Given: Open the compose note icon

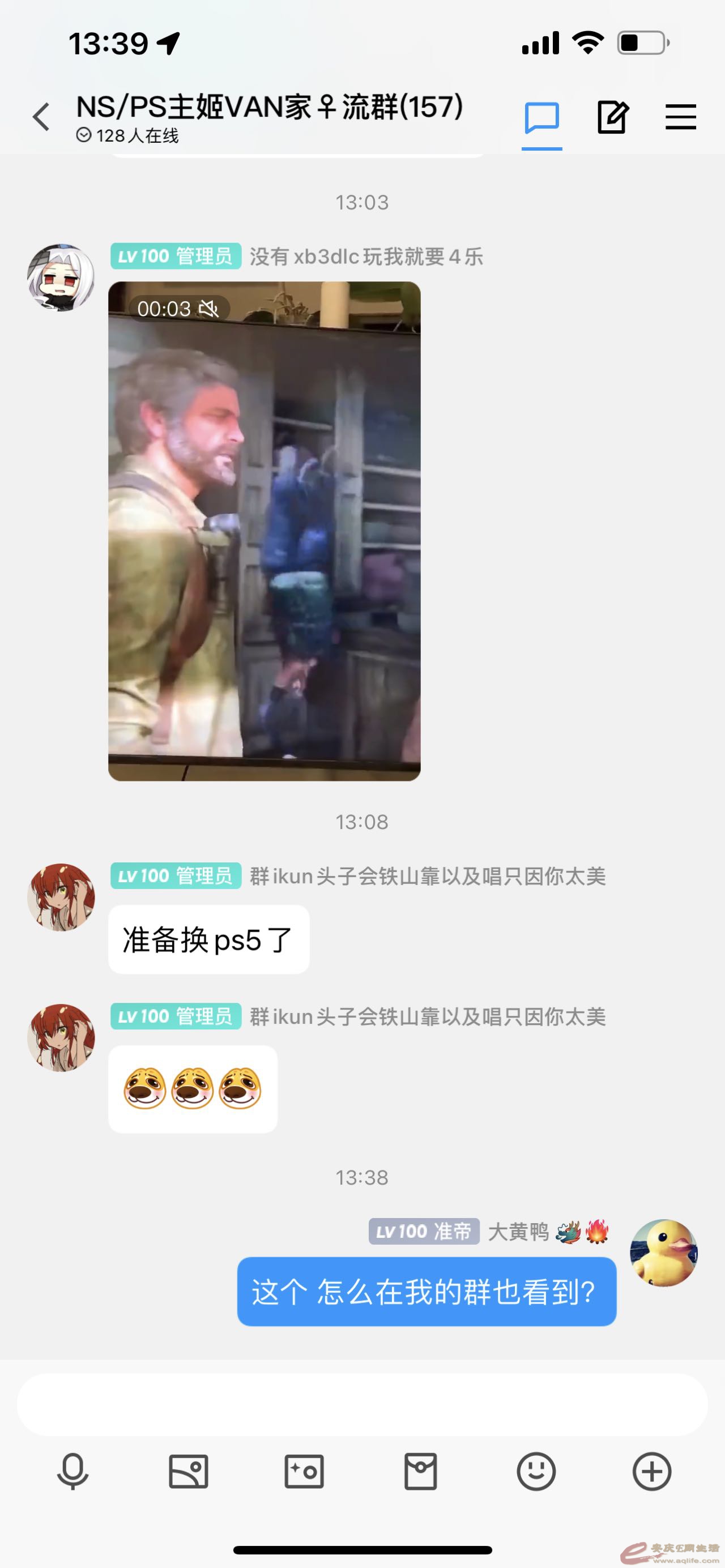Looking at the screenshot, I should pos(612,117).
